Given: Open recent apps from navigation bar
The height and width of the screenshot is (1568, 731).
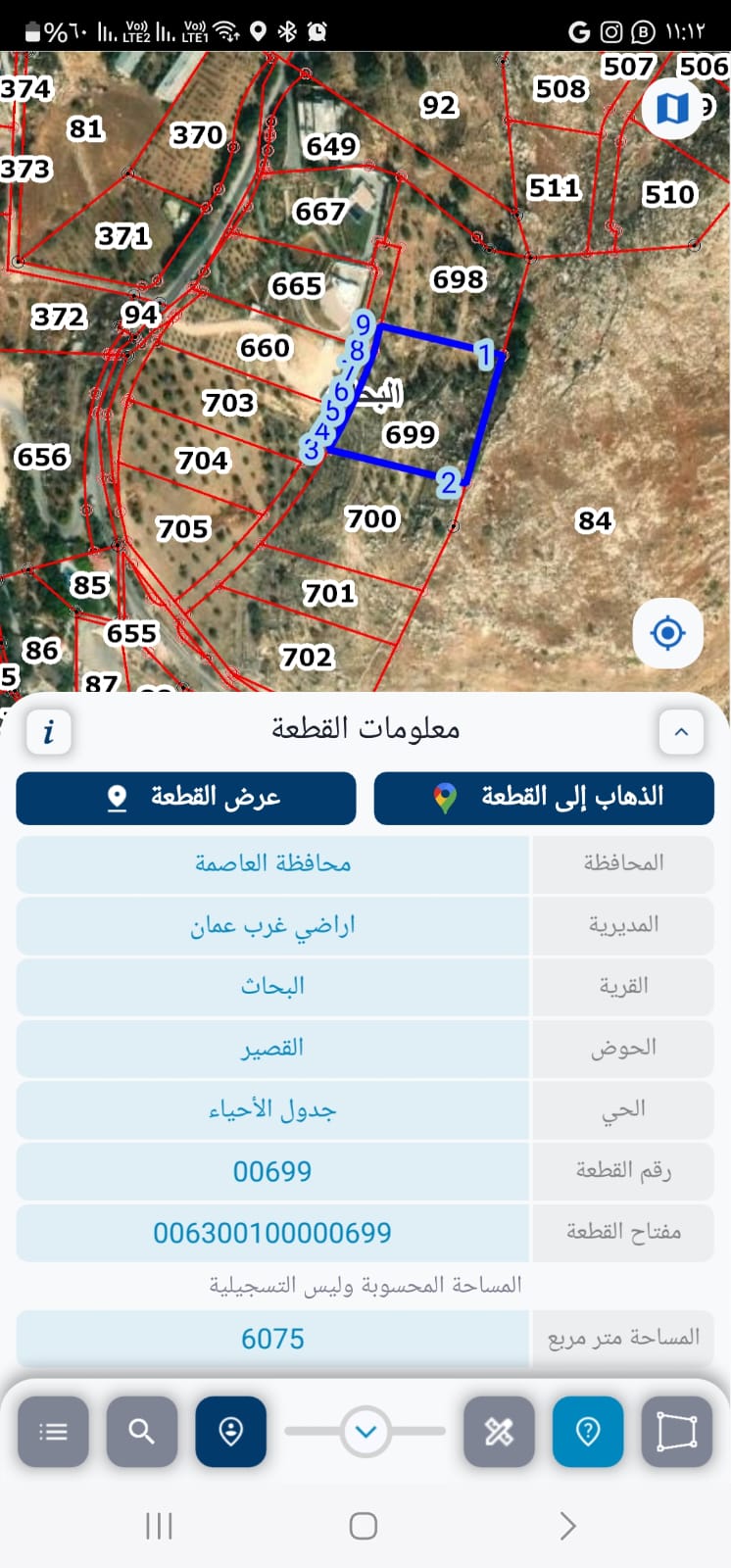Looking at the screenshot, I should (159, 1526).
